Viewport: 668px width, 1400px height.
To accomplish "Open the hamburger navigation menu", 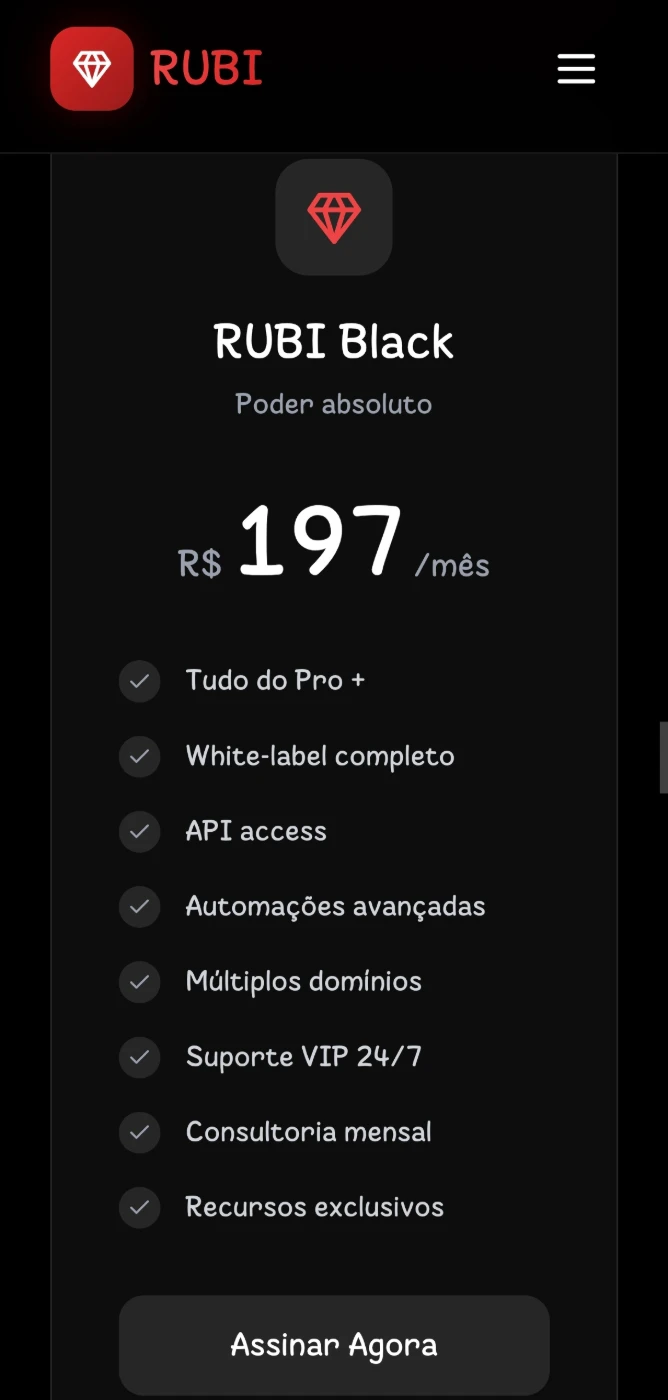I will pyautogui.click(x=576, y=69).
